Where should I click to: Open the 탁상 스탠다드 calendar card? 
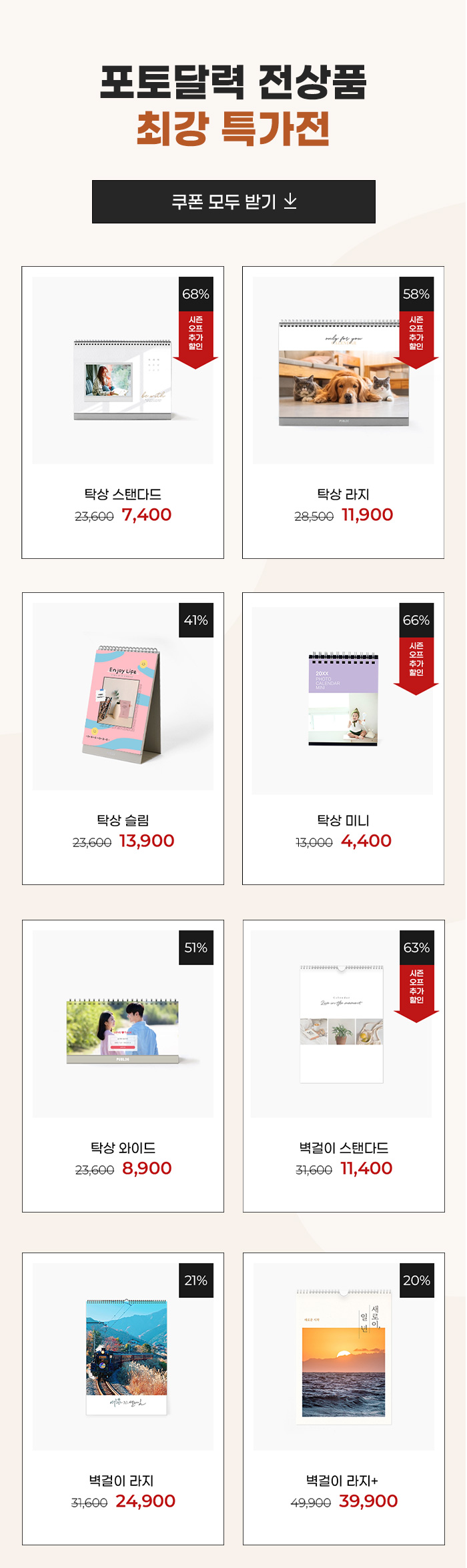point(123,412)
